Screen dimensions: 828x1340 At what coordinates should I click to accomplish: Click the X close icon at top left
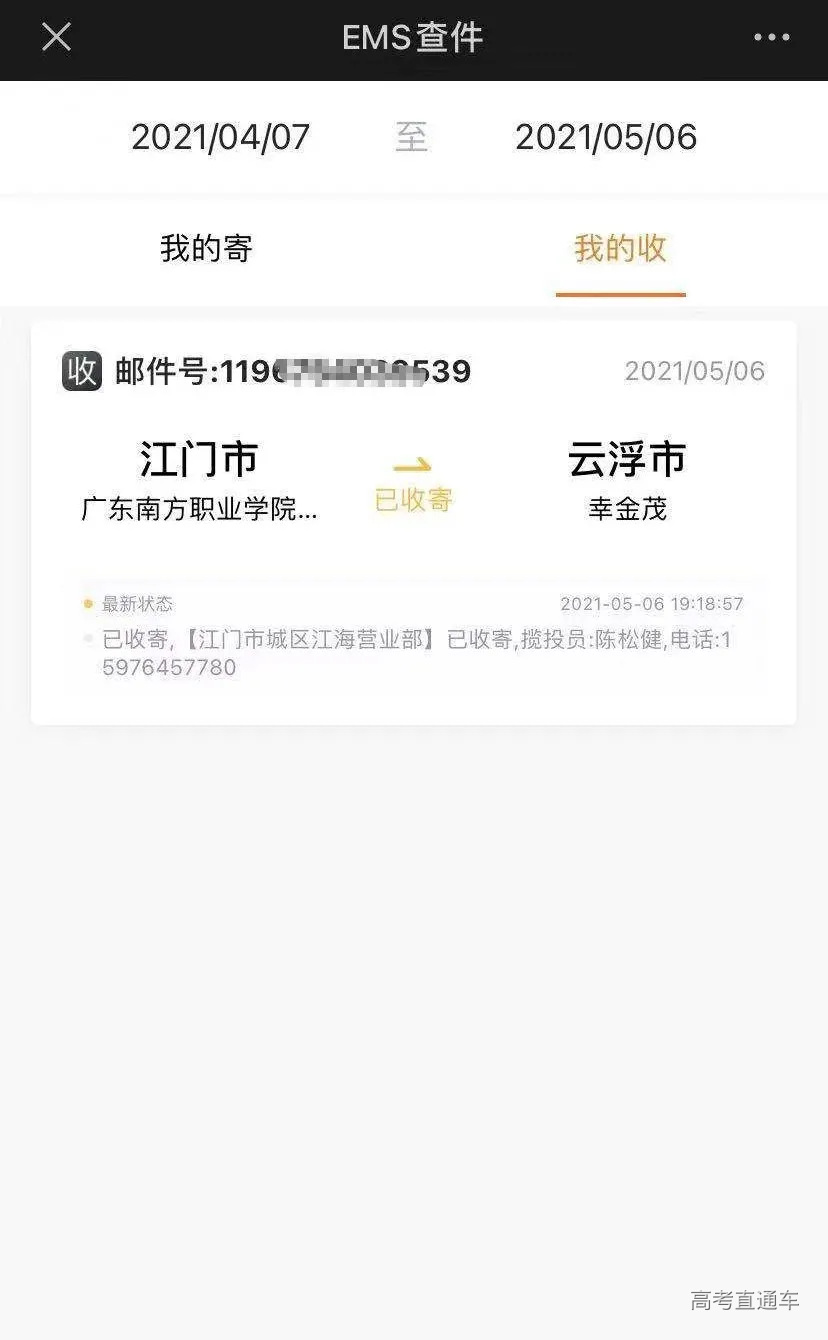(x=55, y=38)
